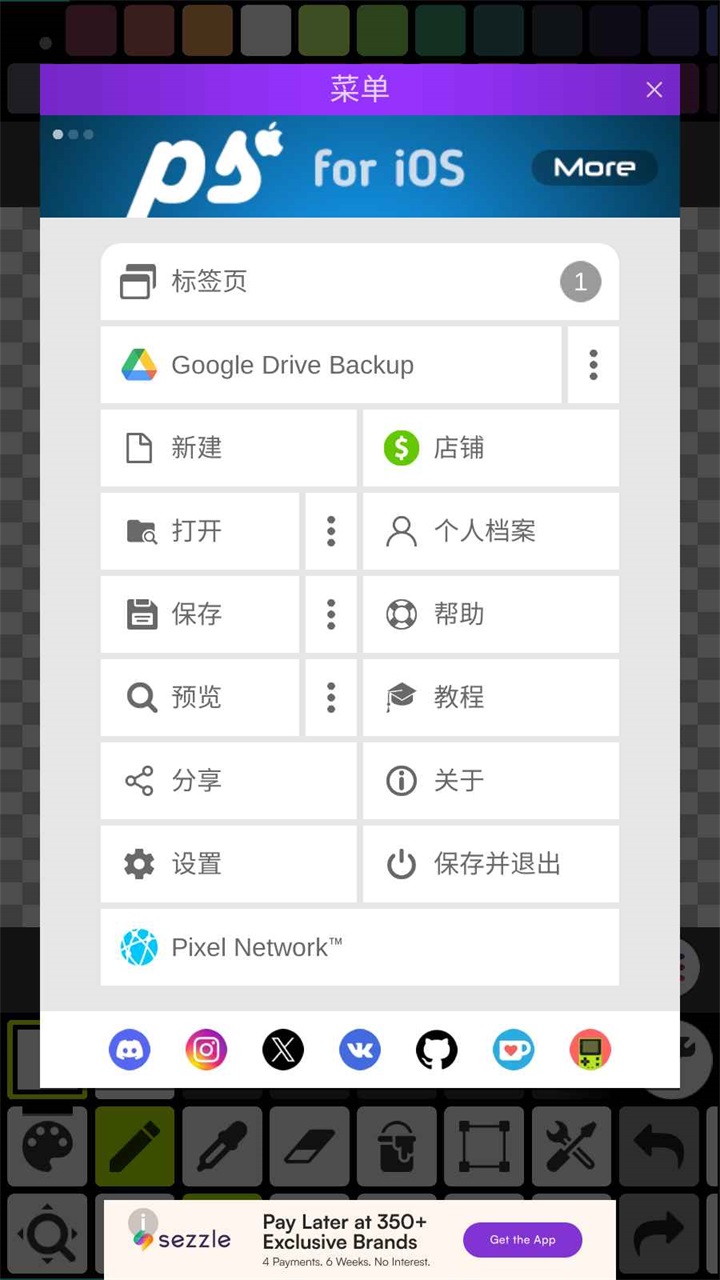The height and width of the screenshot is (1280, 720).
Task: Open Google Drive Backup
Action: click(x=330, y=365)
